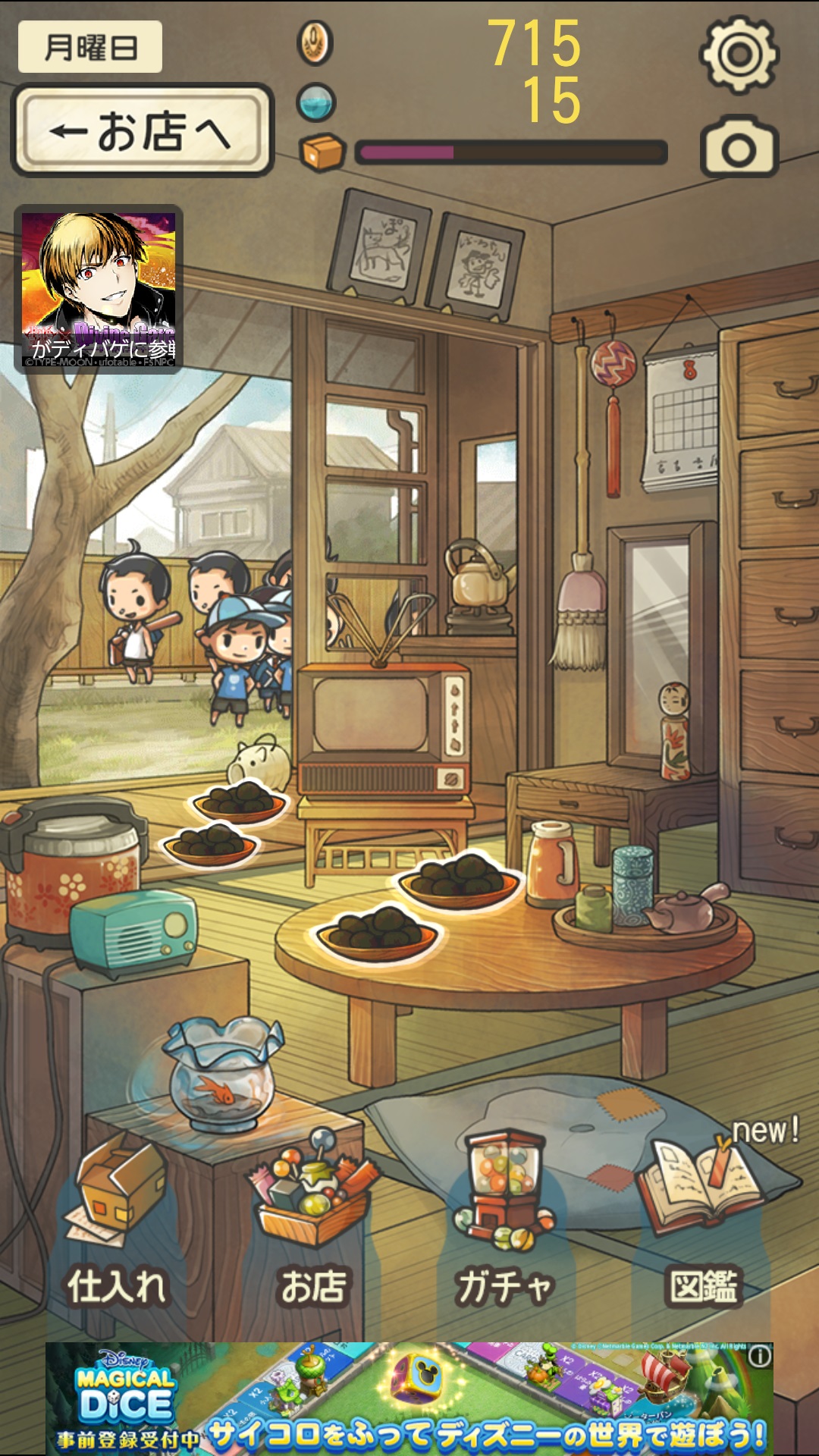The height and width of the screenshot is (1456, 819).
Task: Tap the ad info icon on banner
Action: pyautogui.click(x=760, y=1356)
